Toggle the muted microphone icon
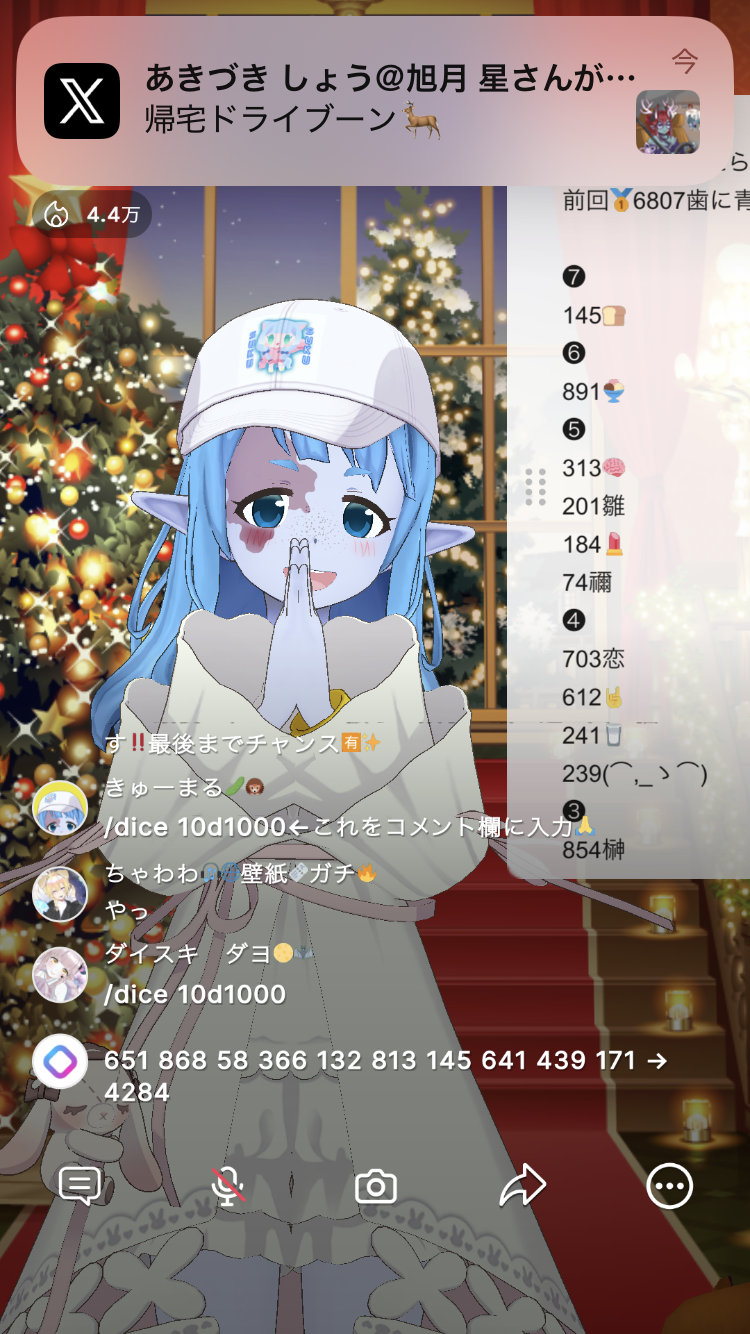 click(x=228, y=1187)
